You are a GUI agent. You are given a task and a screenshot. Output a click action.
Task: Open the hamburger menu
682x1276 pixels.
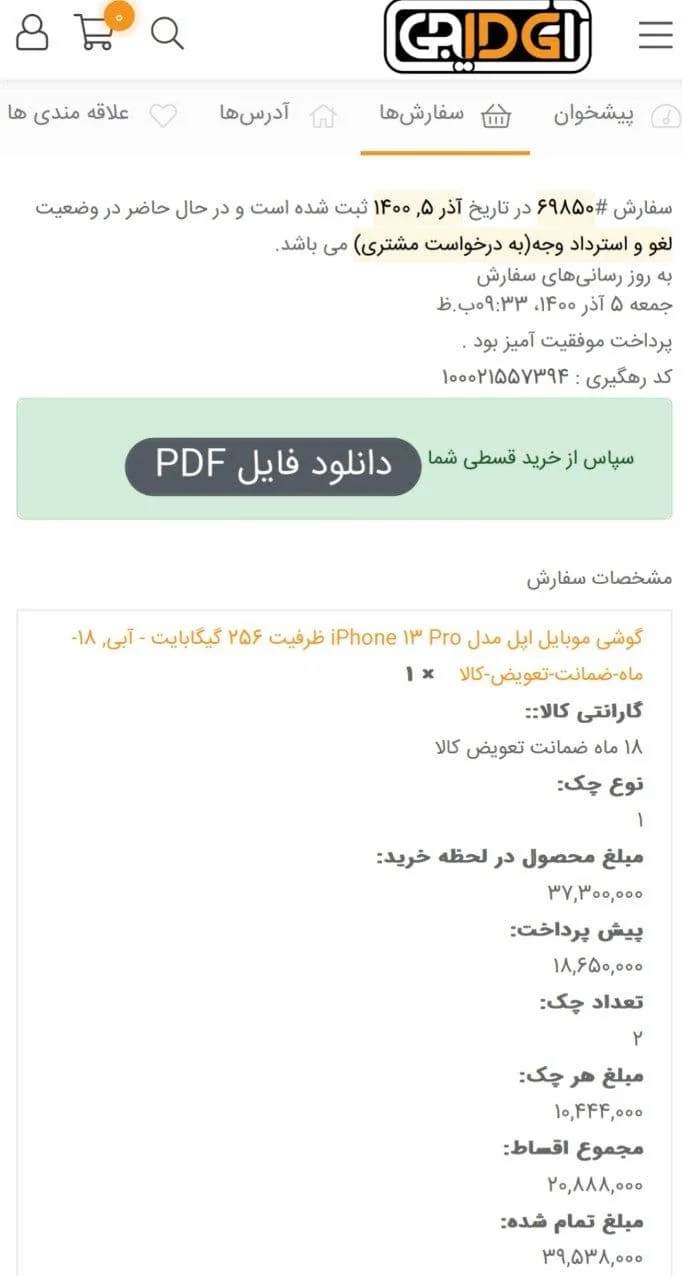(x=655, y=35)
